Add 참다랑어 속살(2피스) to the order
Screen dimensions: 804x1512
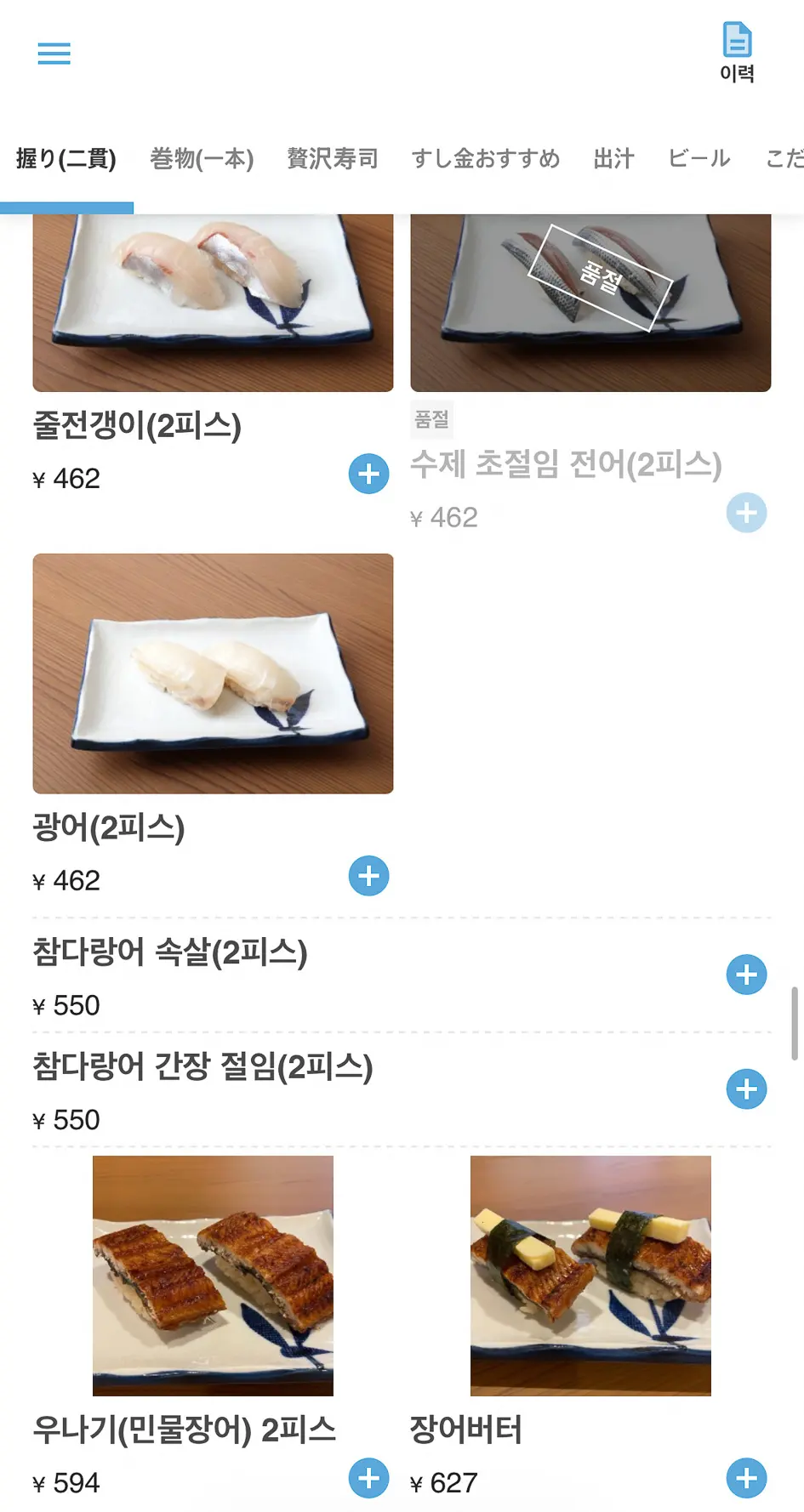[747, 975]
